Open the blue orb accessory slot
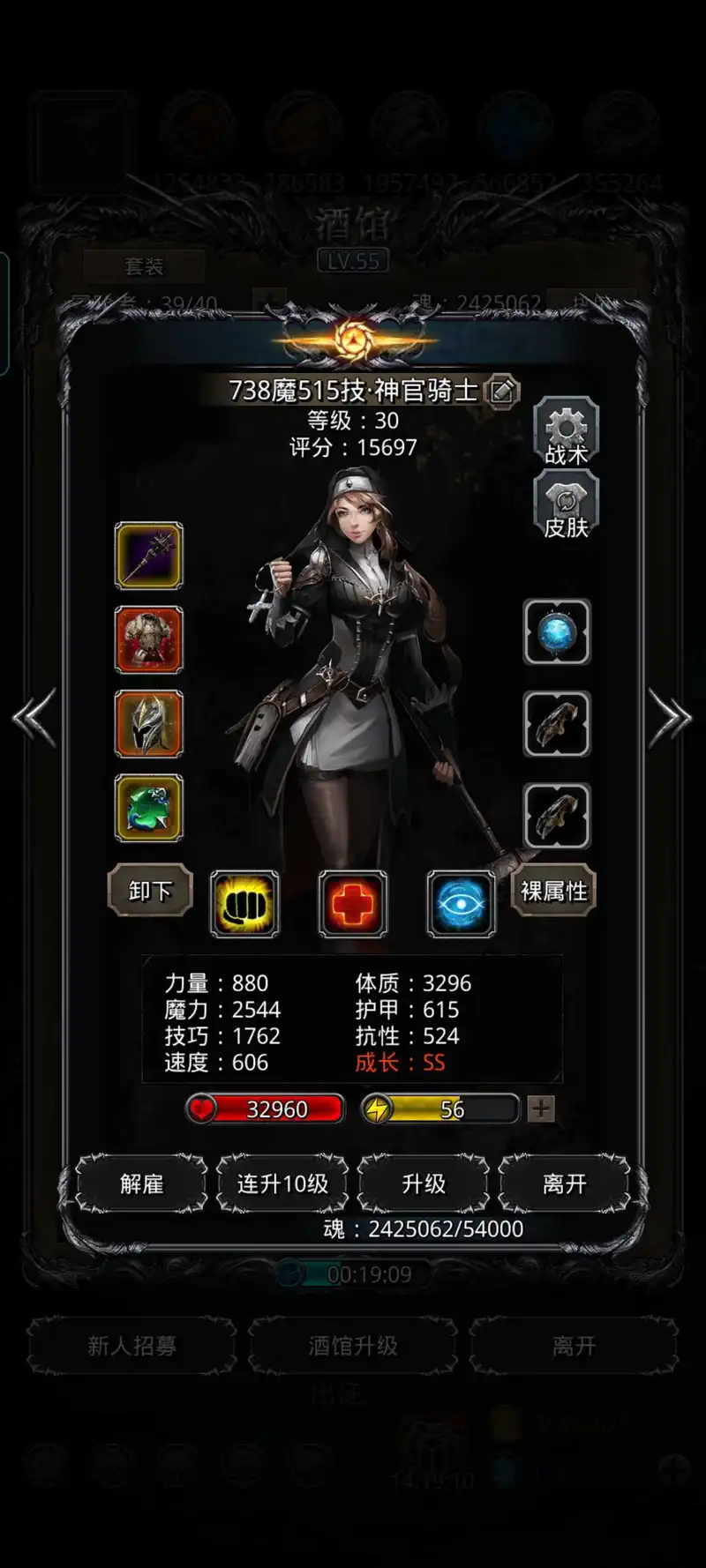Image resolution: width=706 pixels, height=1568 pixels. click(x=557, y=632)
